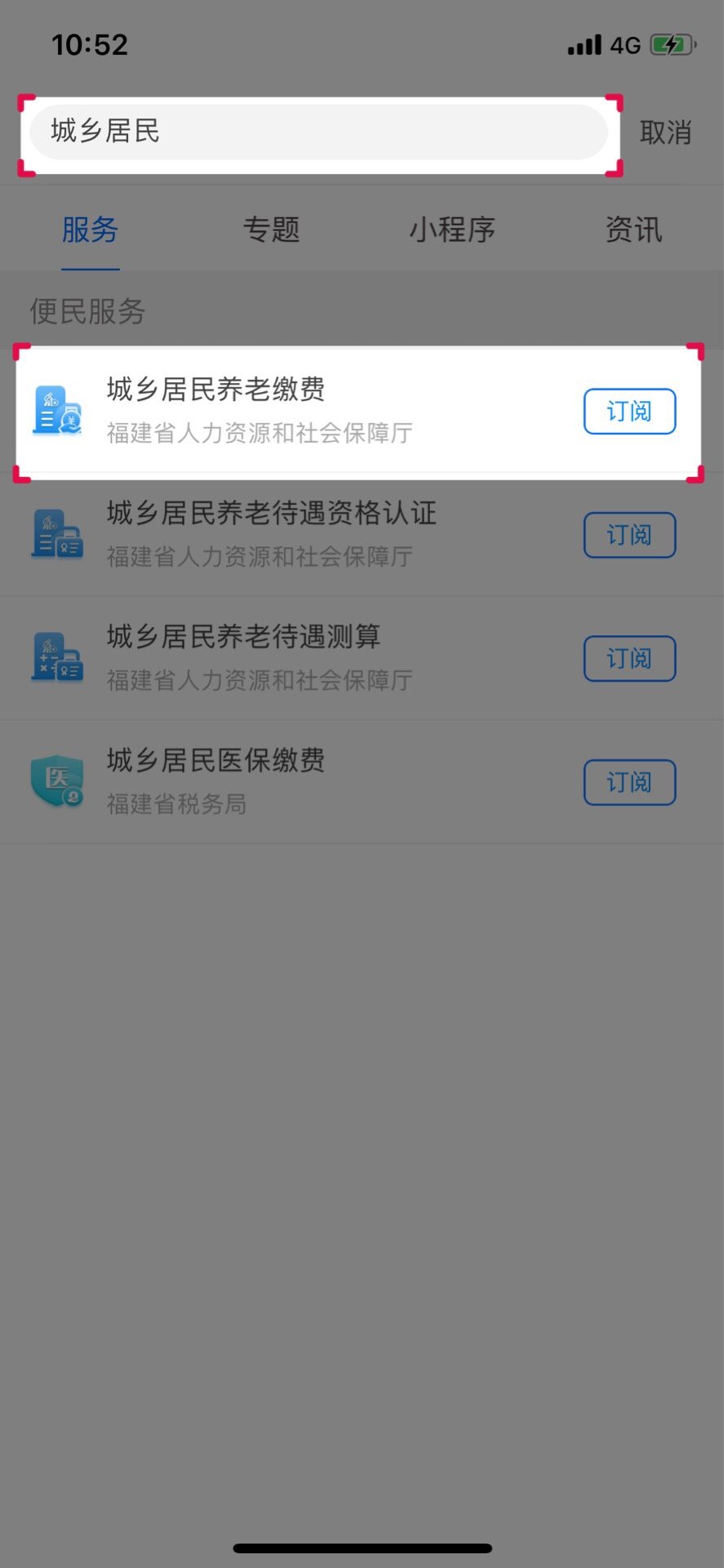Cancel the search with 取消
Screen dimensions: 724x1568
pos(665,132)
